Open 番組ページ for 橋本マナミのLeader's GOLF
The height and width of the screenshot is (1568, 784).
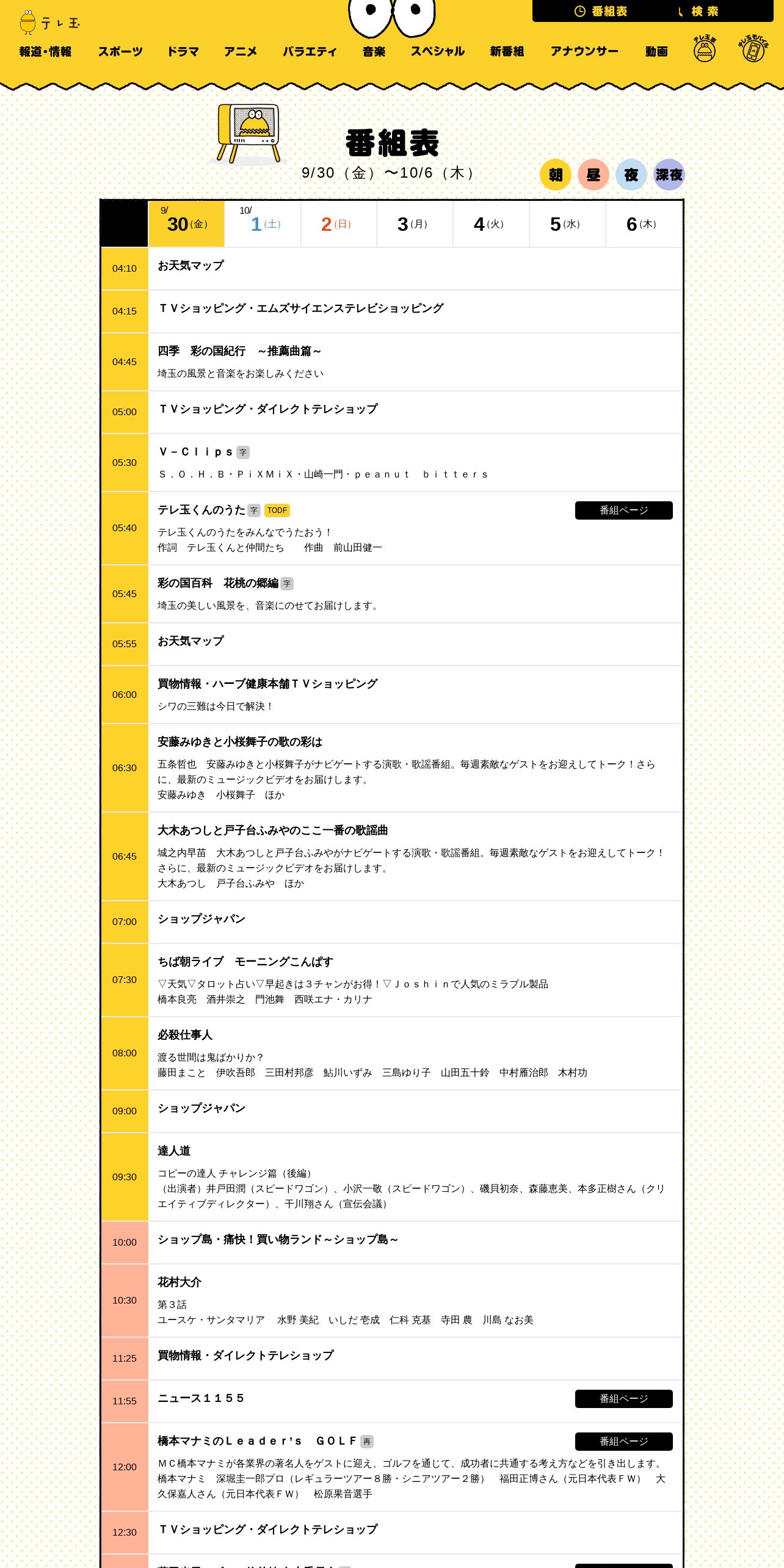(623, 1442)
